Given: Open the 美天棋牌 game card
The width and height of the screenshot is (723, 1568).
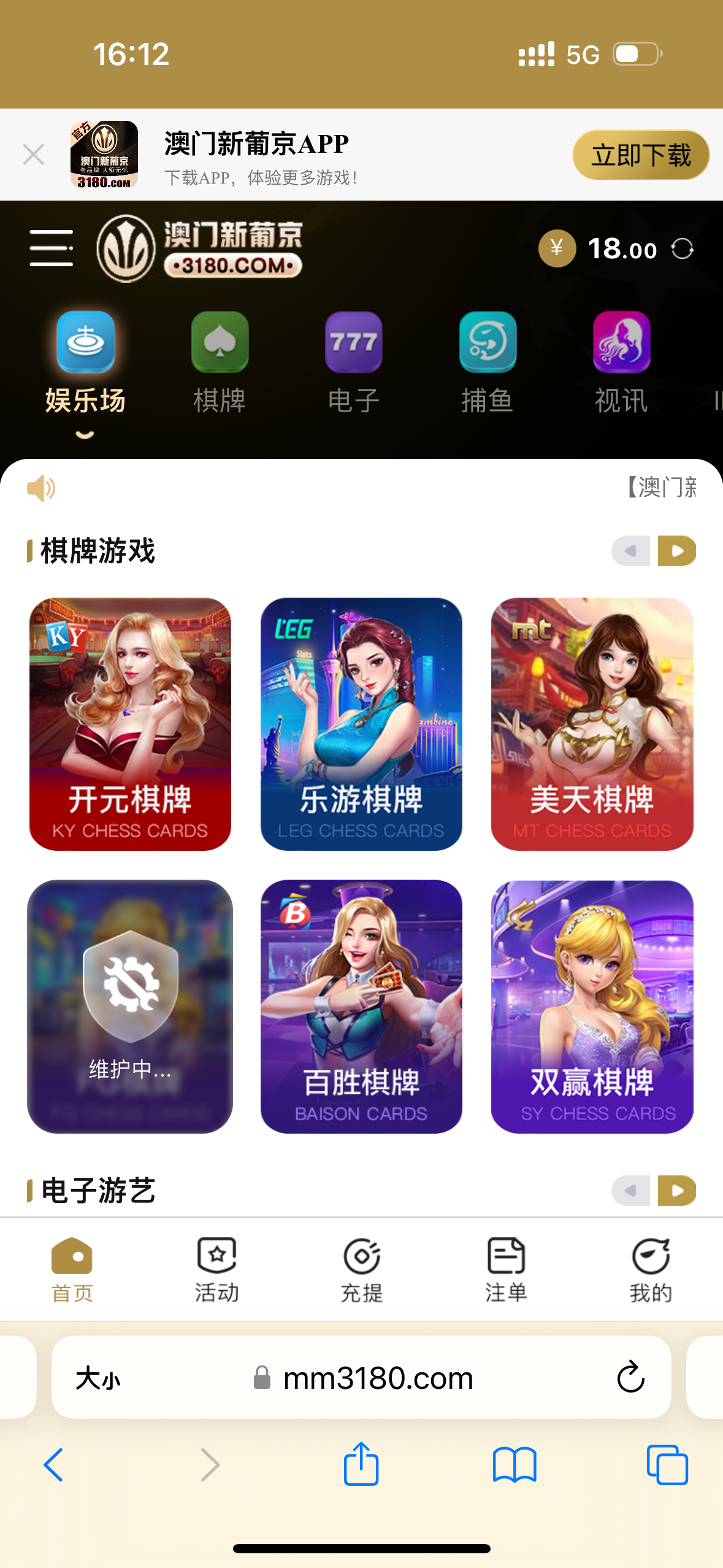Looking at the screenshot, I should [592, 724].
